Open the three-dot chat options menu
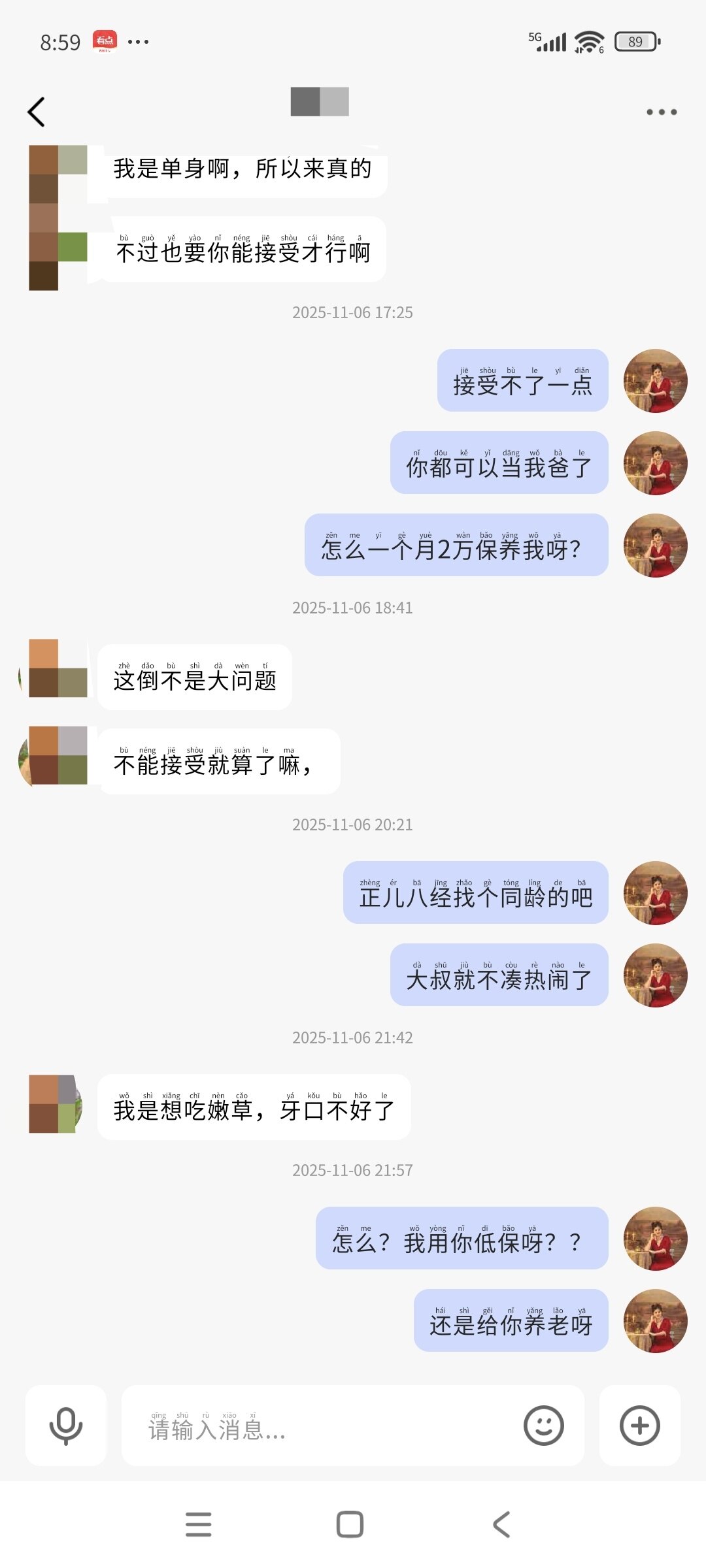This screenshot has height=1568, width=706. (661, 112)
